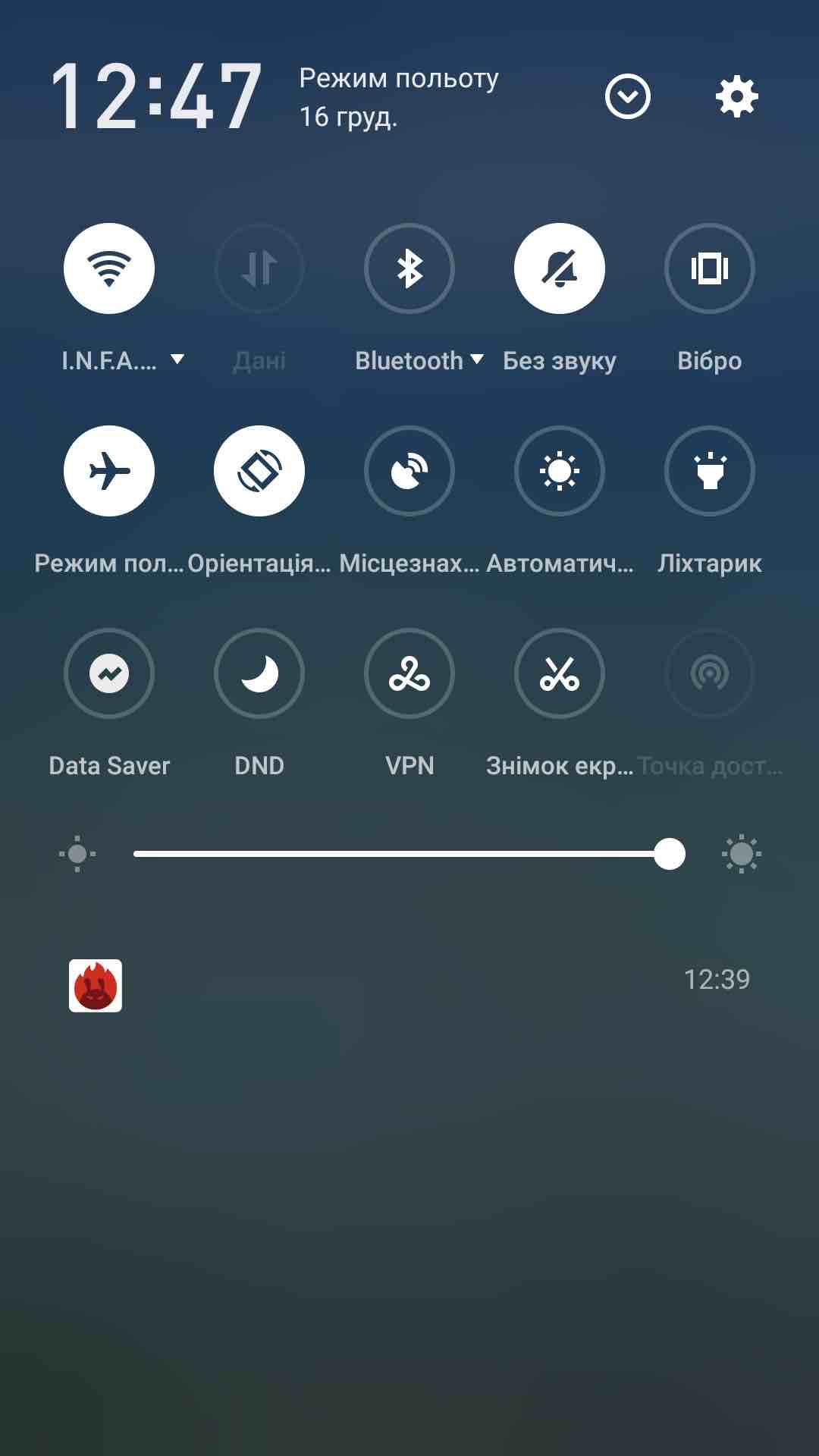819x1456 pixels.
Task: Open the AnTuTu notification from 12:39
Action: tap(409, 984)
